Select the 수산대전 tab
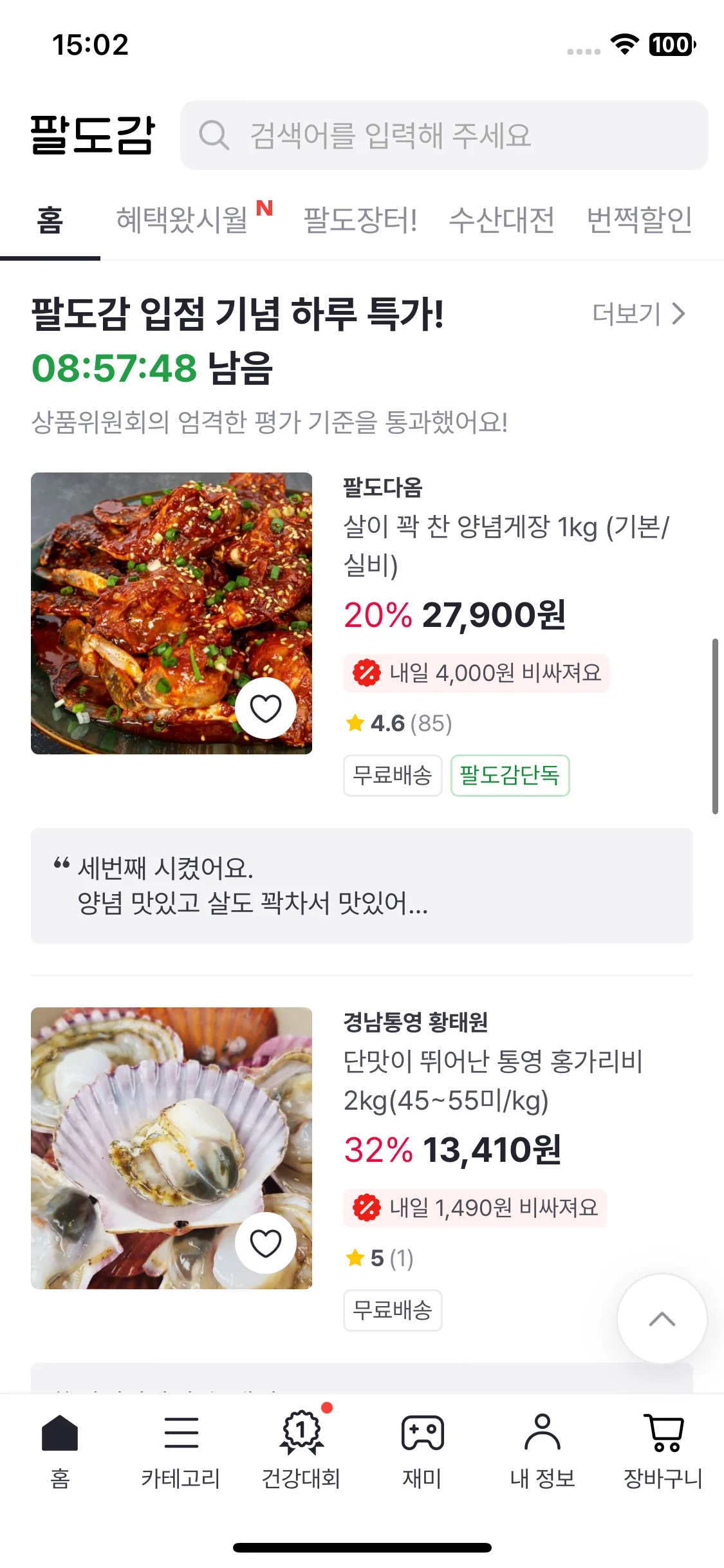 coord(501,220)
